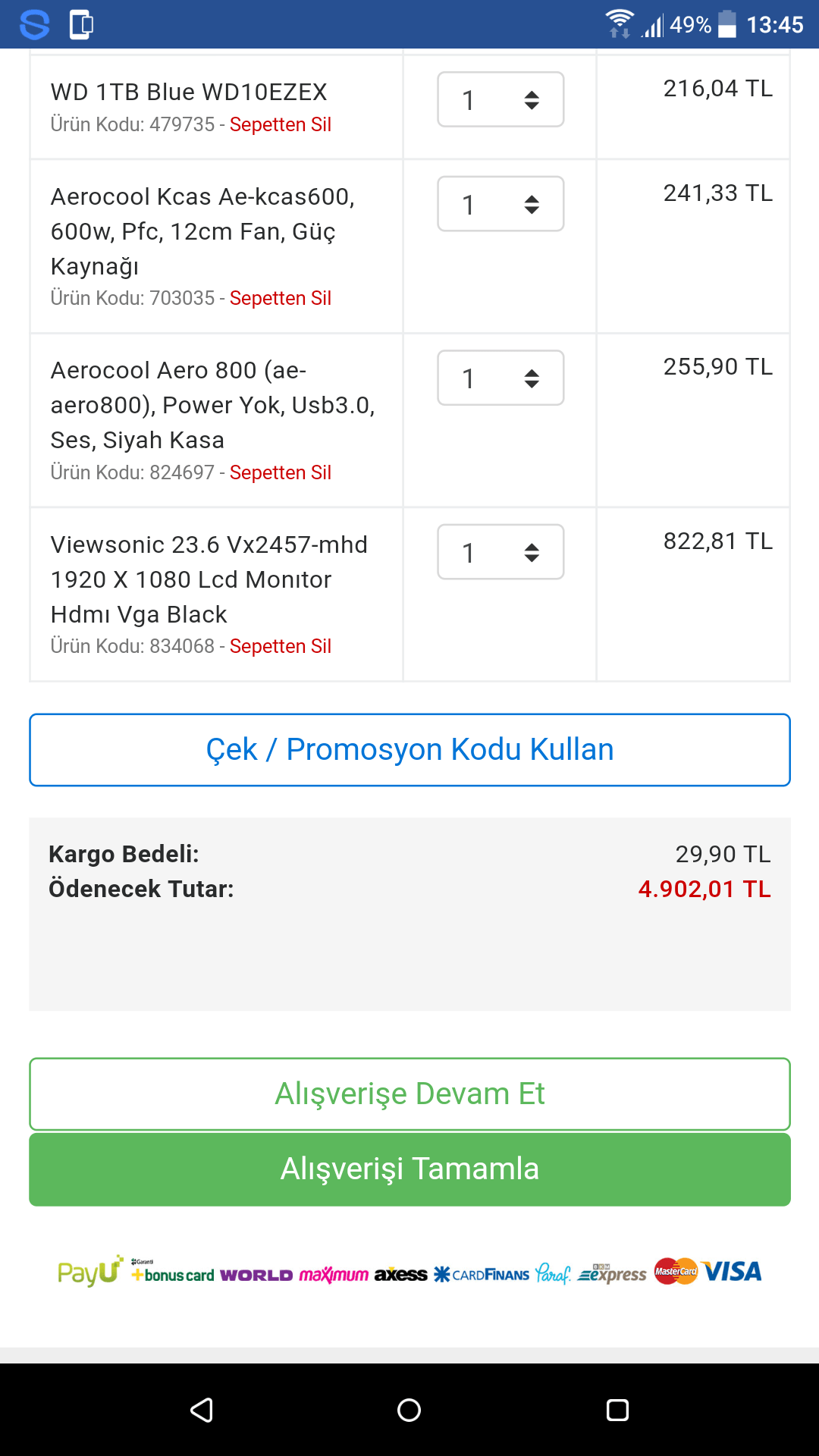
Task: Return to the home screen
Action: coord(409,1410)
